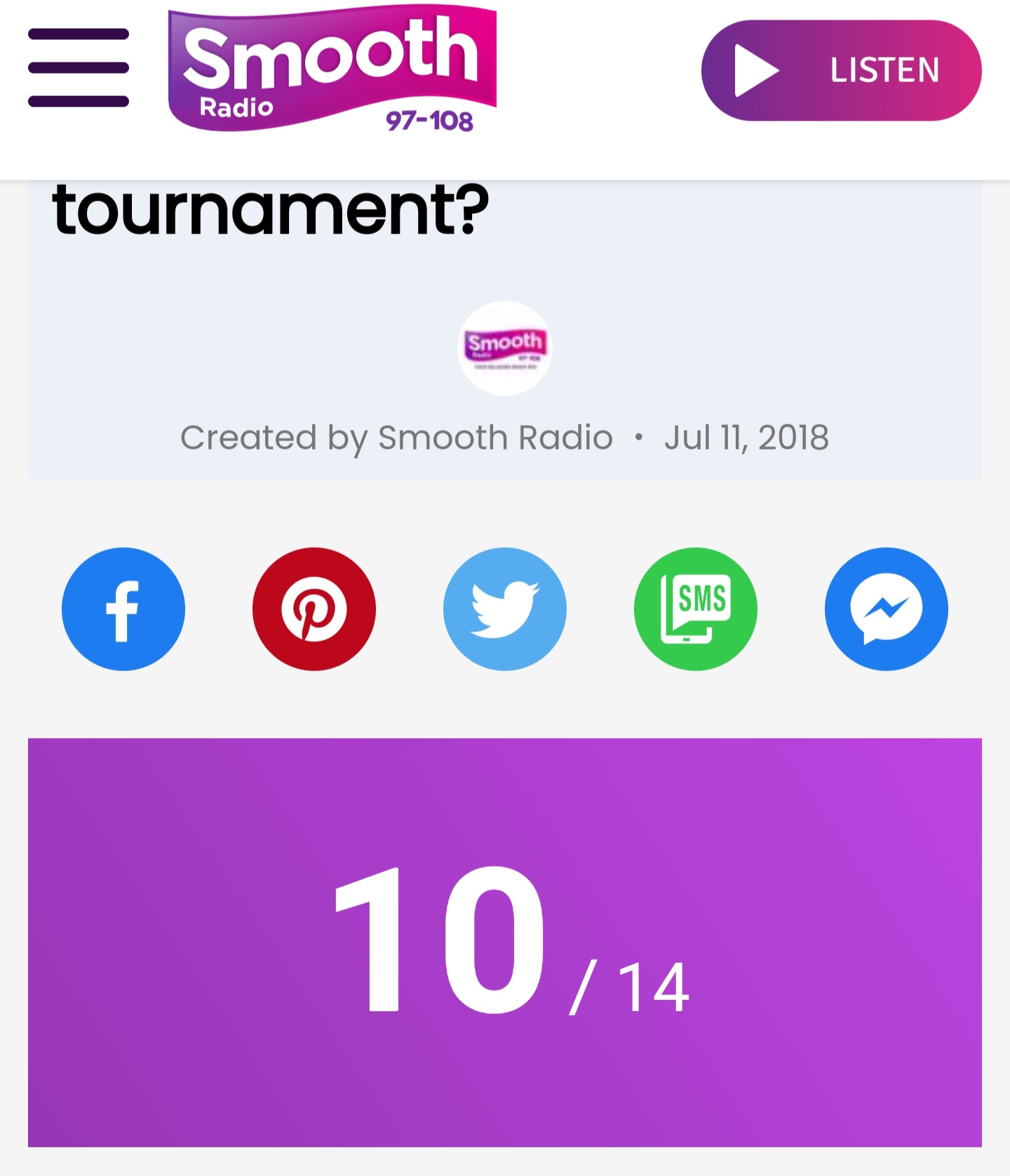Start listening with the LISTEN button
Screen dimensions: 1010x1176
(x=841, y=70)
